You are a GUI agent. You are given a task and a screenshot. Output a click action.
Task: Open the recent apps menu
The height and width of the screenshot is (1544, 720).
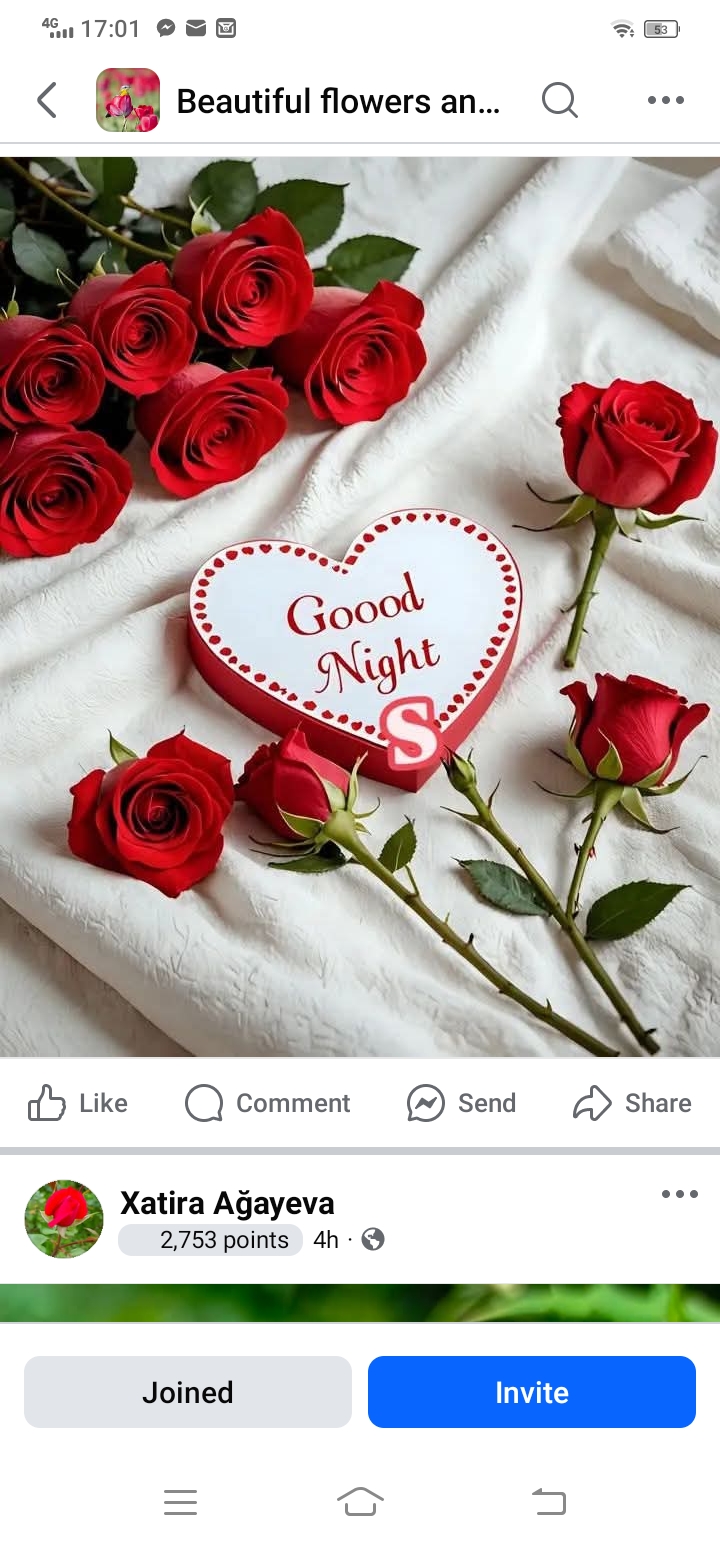point(180,1502)
